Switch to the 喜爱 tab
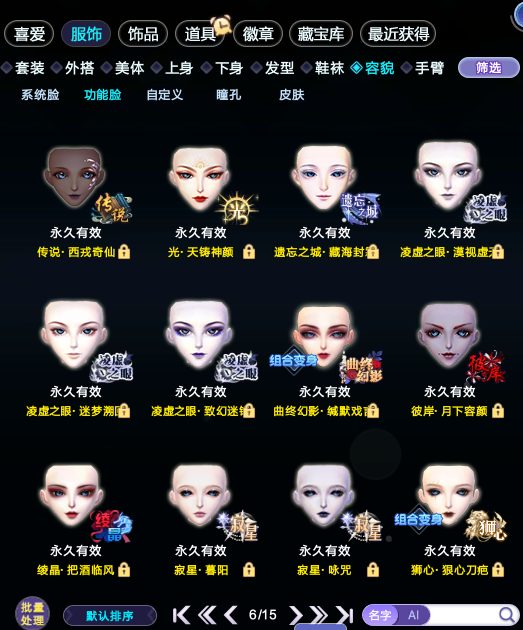This screenshot has height=630, width=523. tap(29, 34)
